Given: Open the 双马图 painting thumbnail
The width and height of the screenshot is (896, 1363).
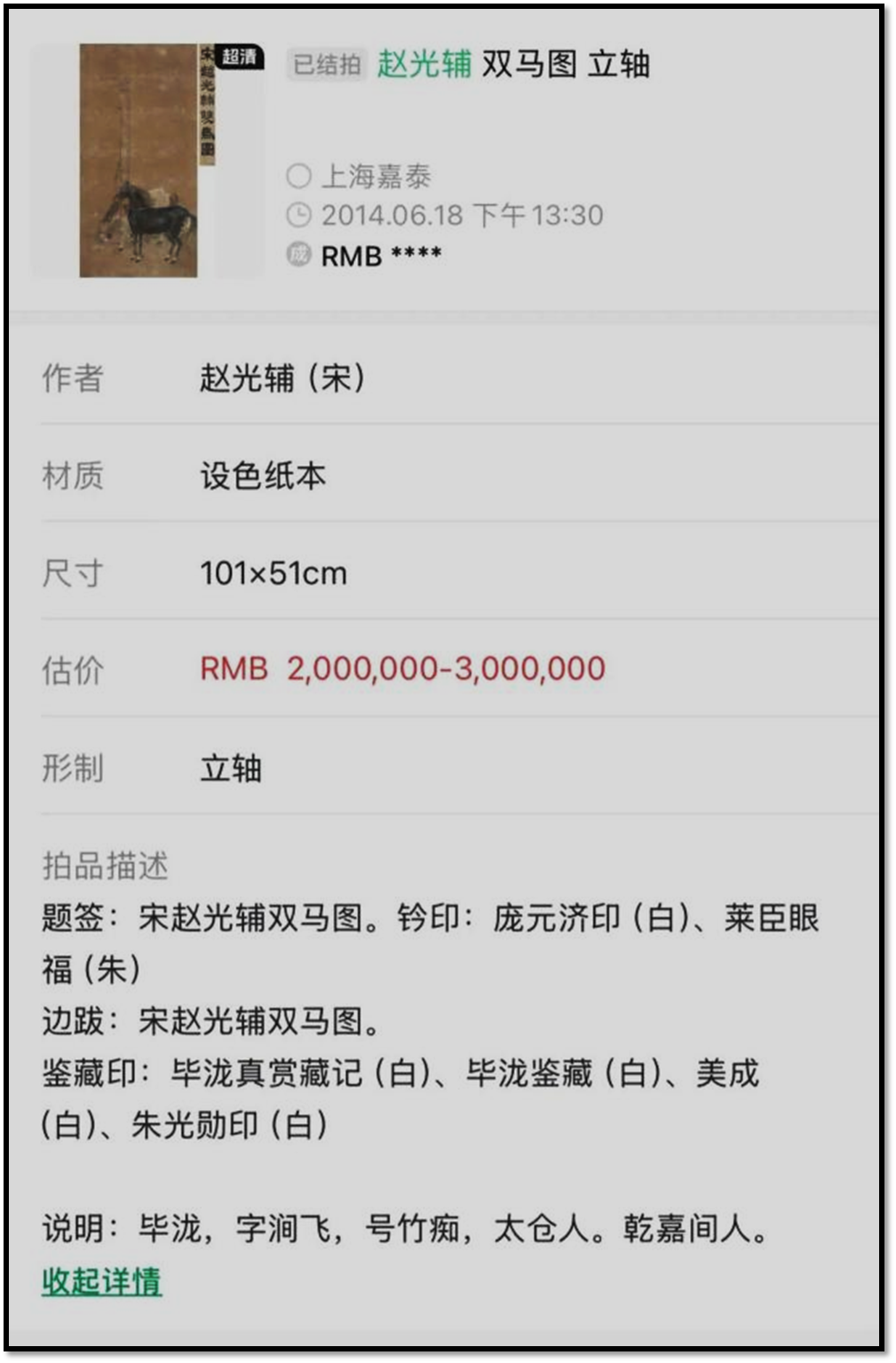Looking at the screenshot, I should 147,161.
